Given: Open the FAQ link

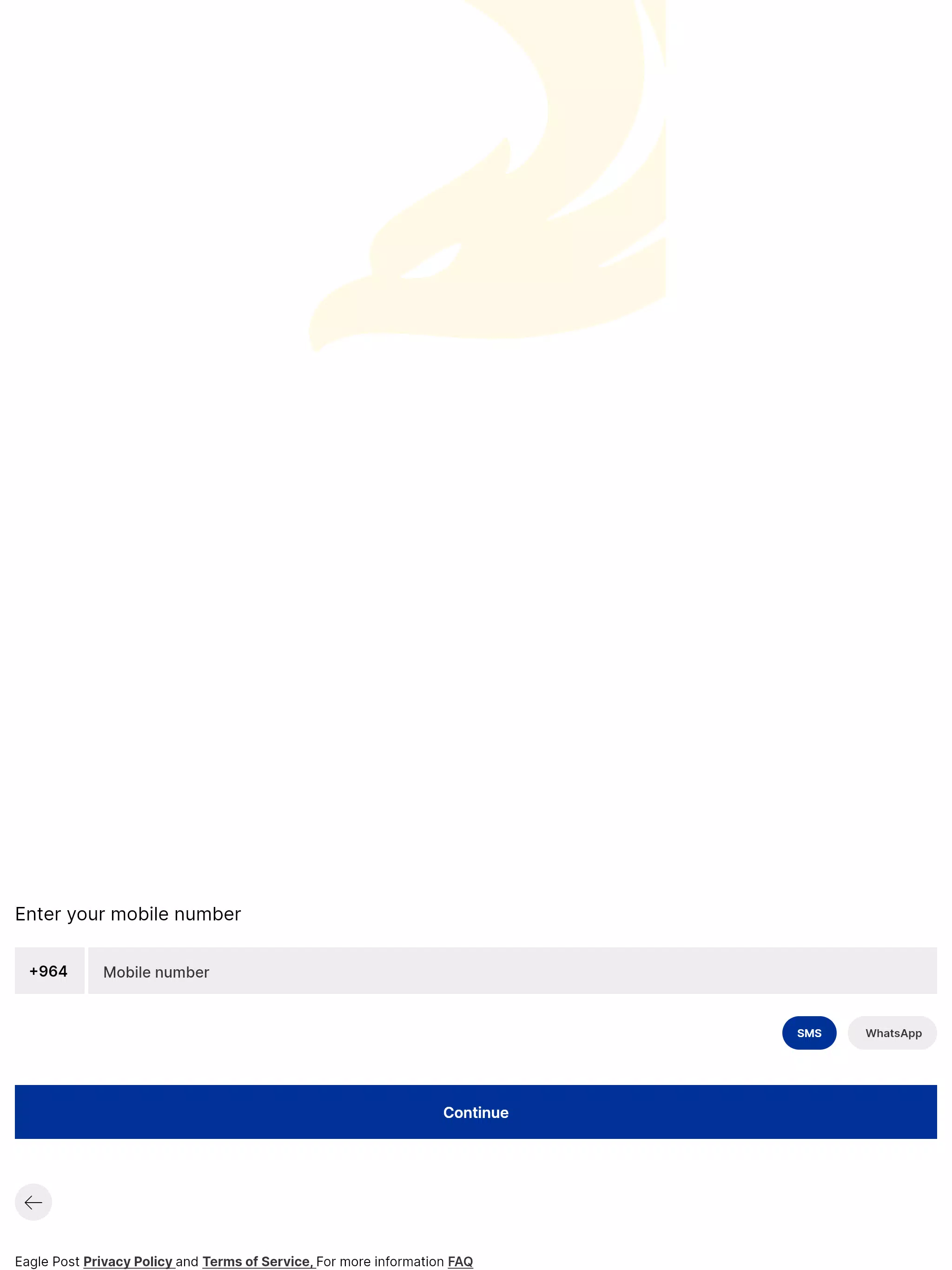Looking at the screenshot, I should point(460,1261).
